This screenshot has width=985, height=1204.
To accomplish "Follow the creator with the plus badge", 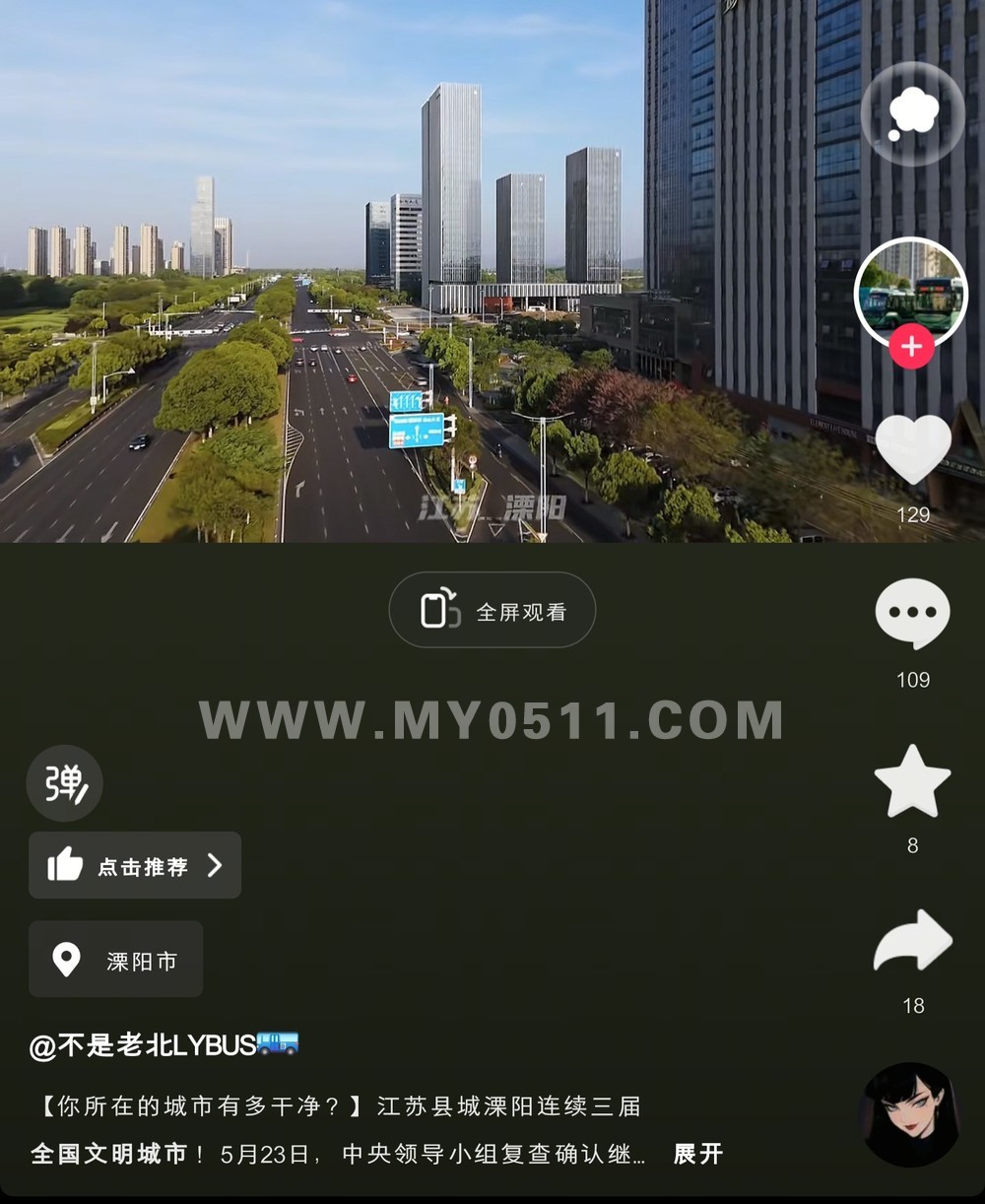I will click(911, 347).
